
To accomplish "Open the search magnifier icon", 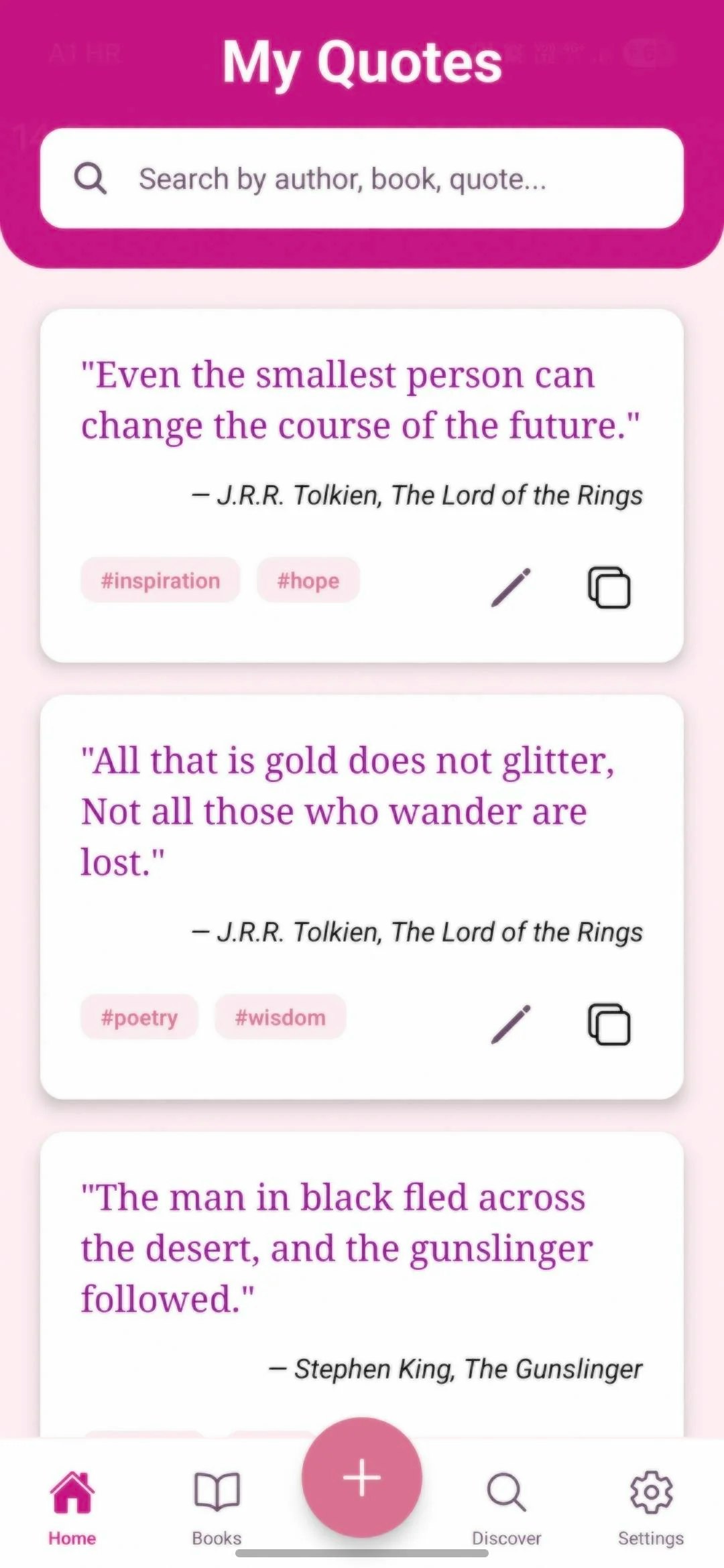I will pyautogui.click(x=89, y=178).
